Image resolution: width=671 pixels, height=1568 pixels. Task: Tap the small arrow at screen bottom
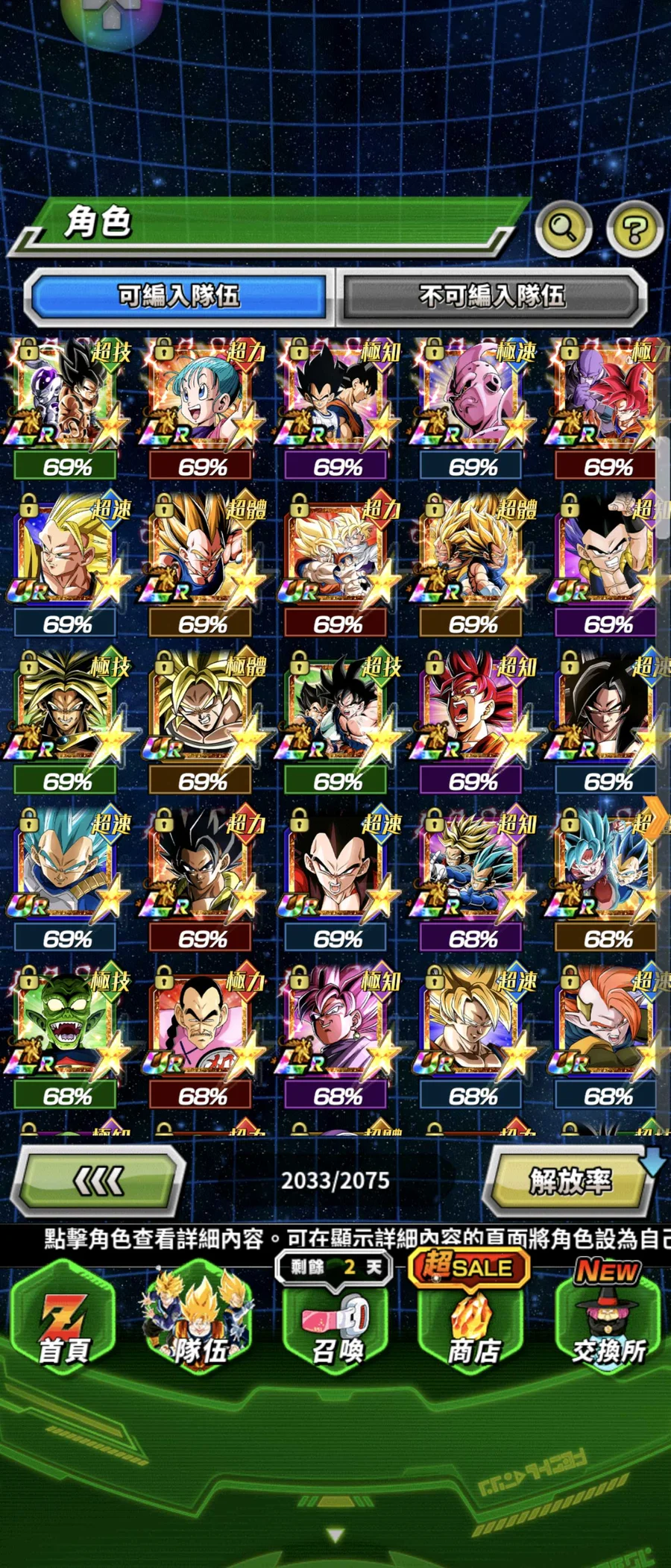(x=335, y=1534)
